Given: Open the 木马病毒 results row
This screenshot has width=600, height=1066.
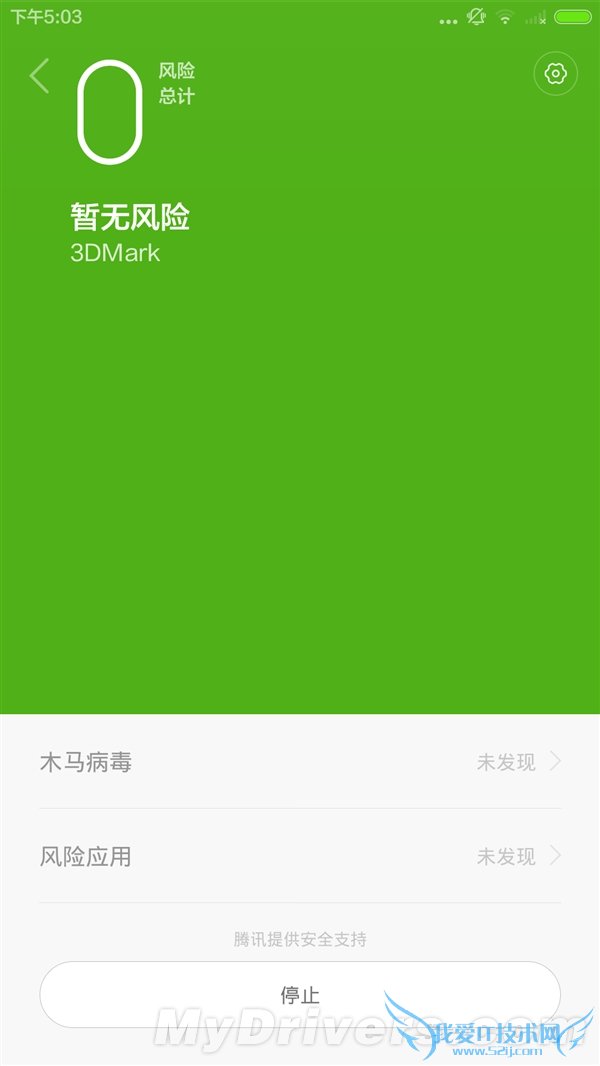Looking at the screenshot, I should coord(300,762).
